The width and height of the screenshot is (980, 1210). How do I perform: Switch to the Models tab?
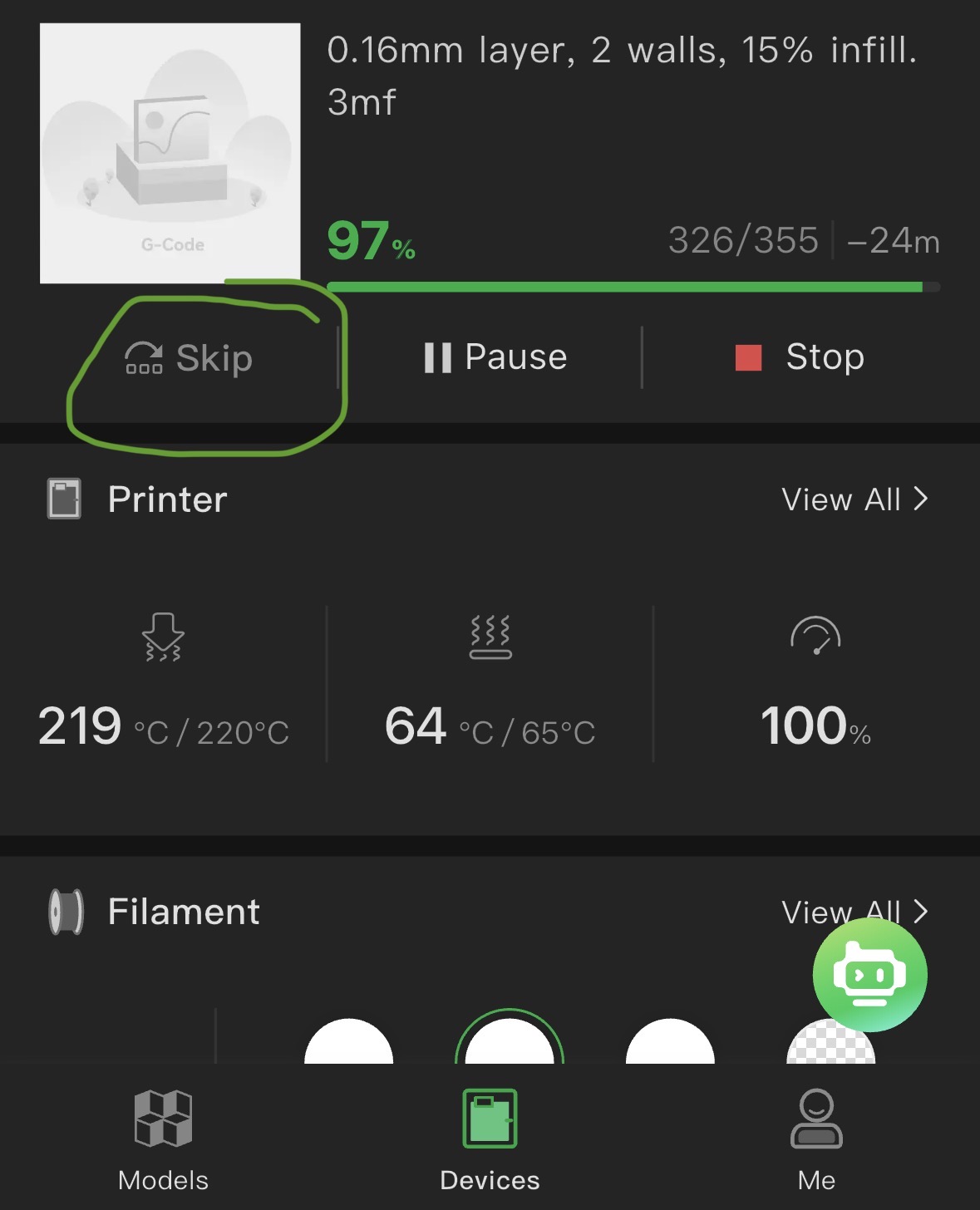[x=164, y=1140]
